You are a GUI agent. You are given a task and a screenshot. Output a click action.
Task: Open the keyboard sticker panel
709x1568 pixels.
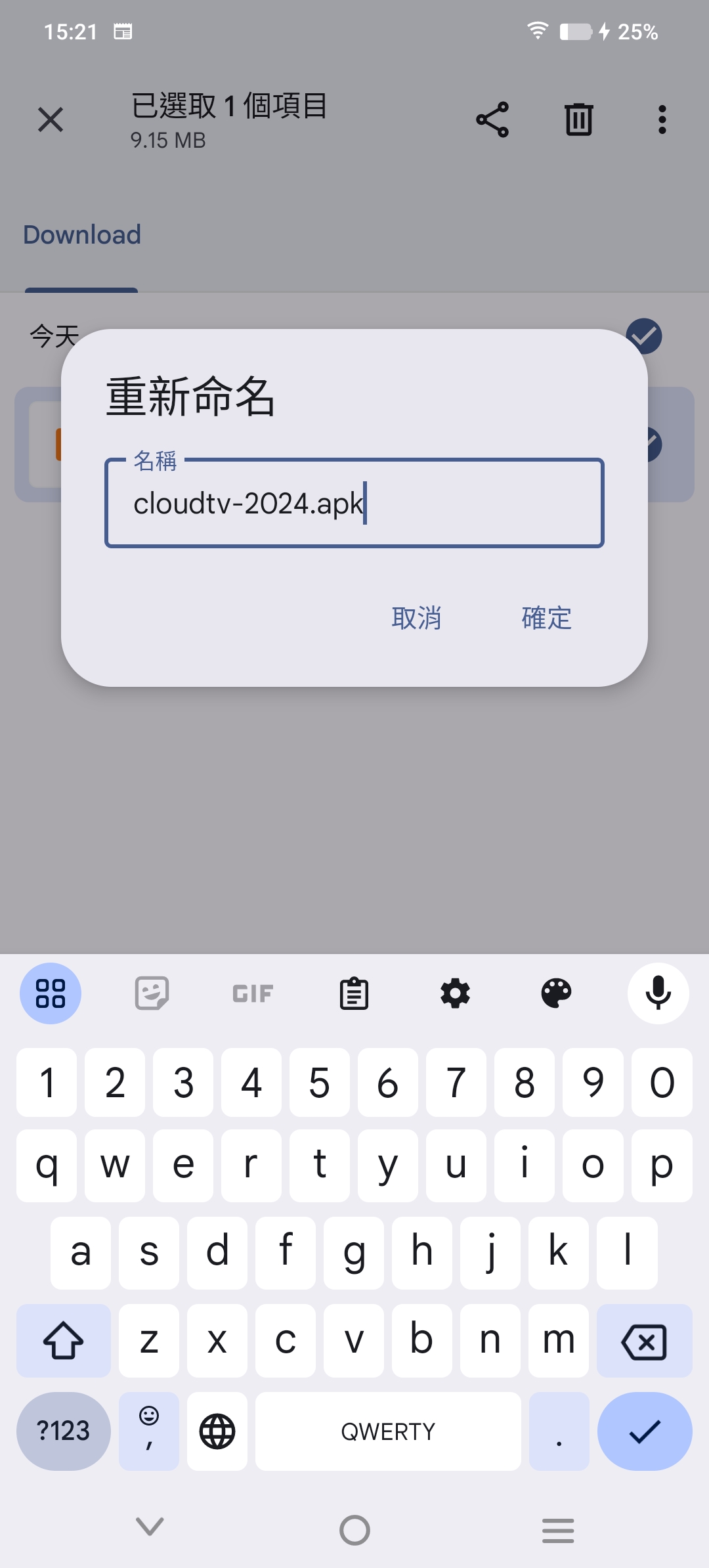152,993
